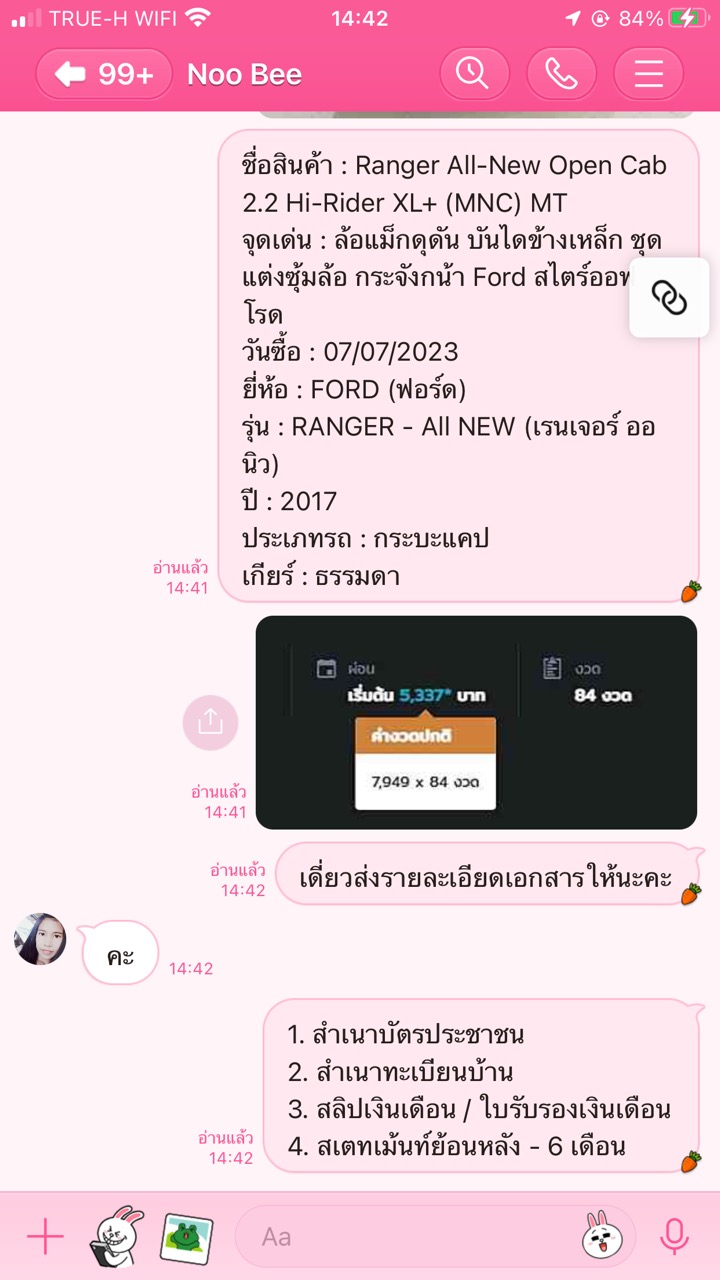This screenshot has width=720, height=1280.
Task: Open the installment price image
Action: pyautogui.click(x=476, y=722)
